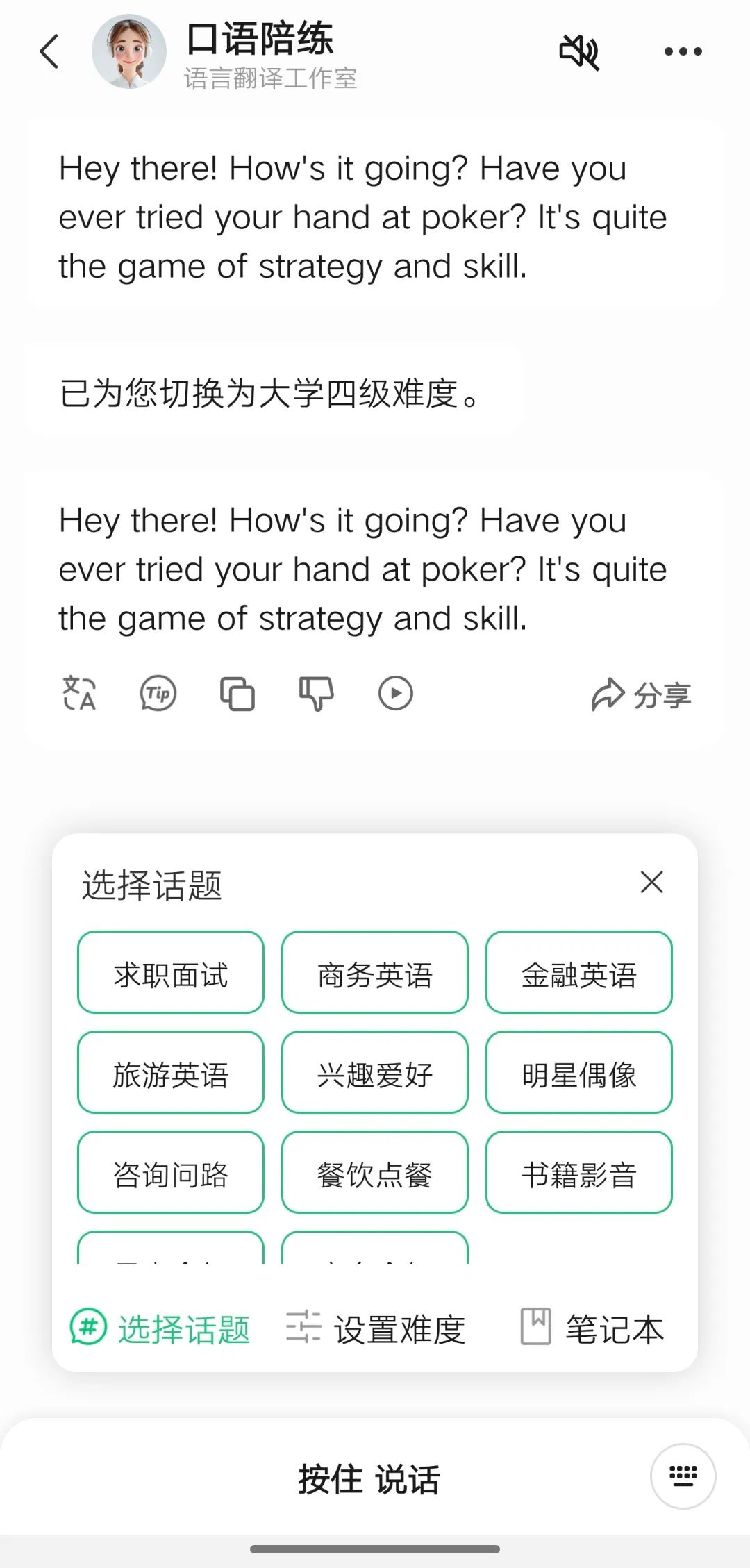
Task: Play audio of the latest message
Action: click(396, 693)
